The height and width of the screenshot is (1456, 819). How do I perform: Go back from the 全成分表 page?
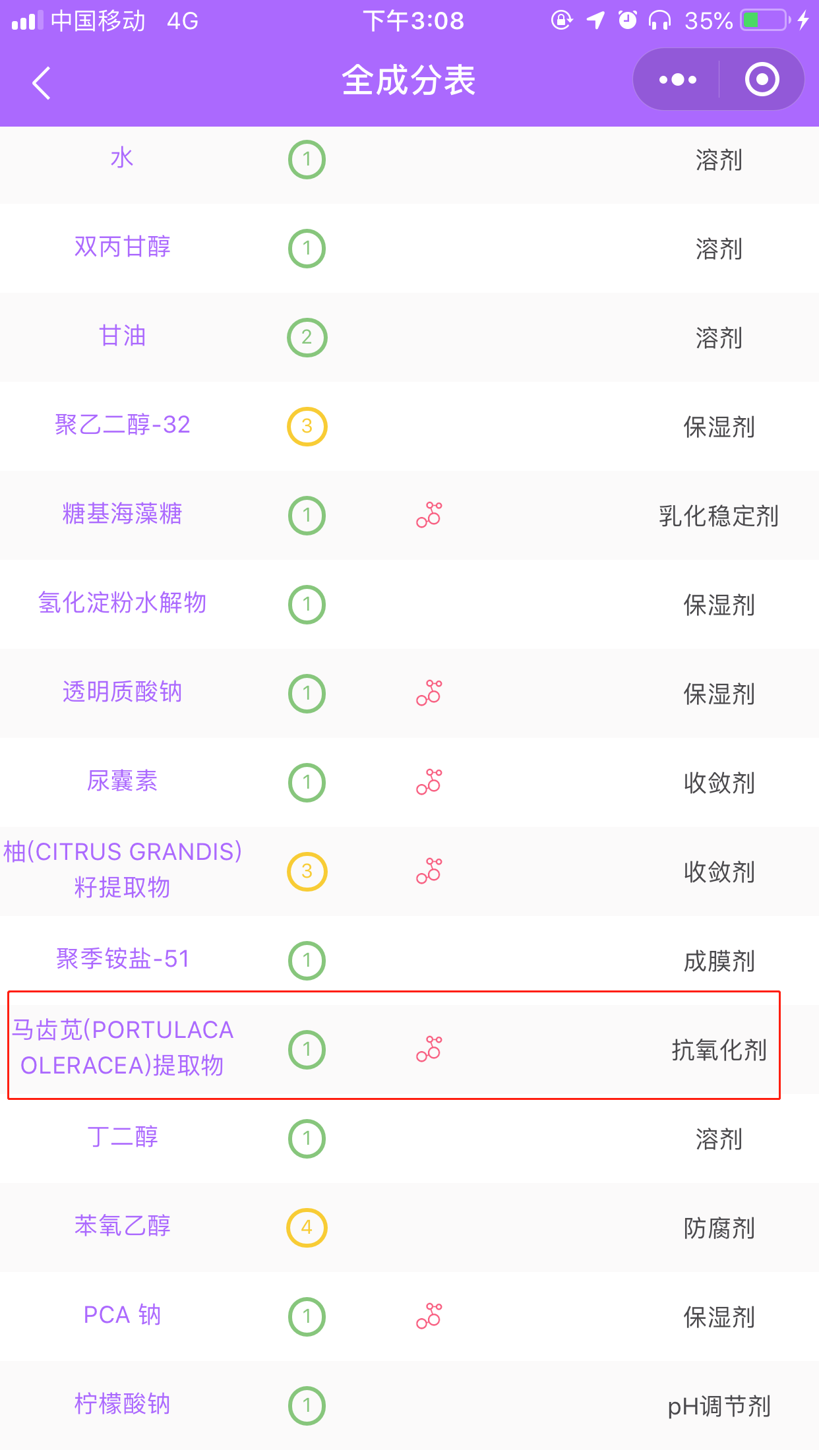click(x=41, y=82)
